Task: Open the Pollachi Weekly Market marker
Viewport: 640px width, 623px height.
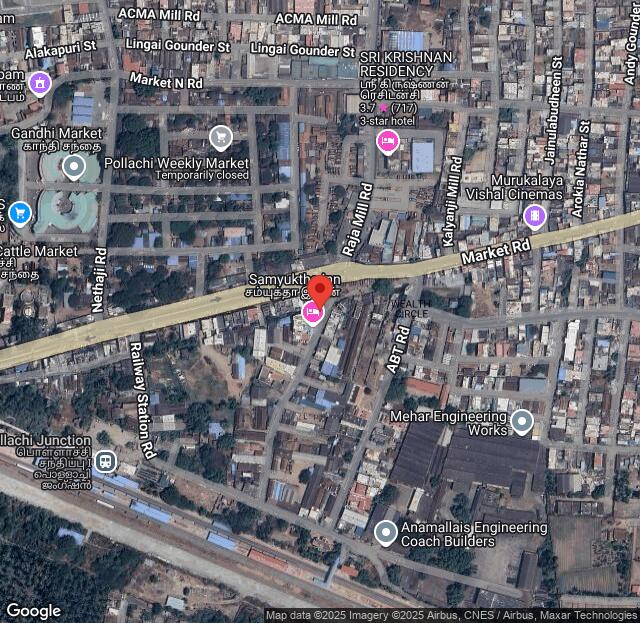Action: (x=221, y=137)
